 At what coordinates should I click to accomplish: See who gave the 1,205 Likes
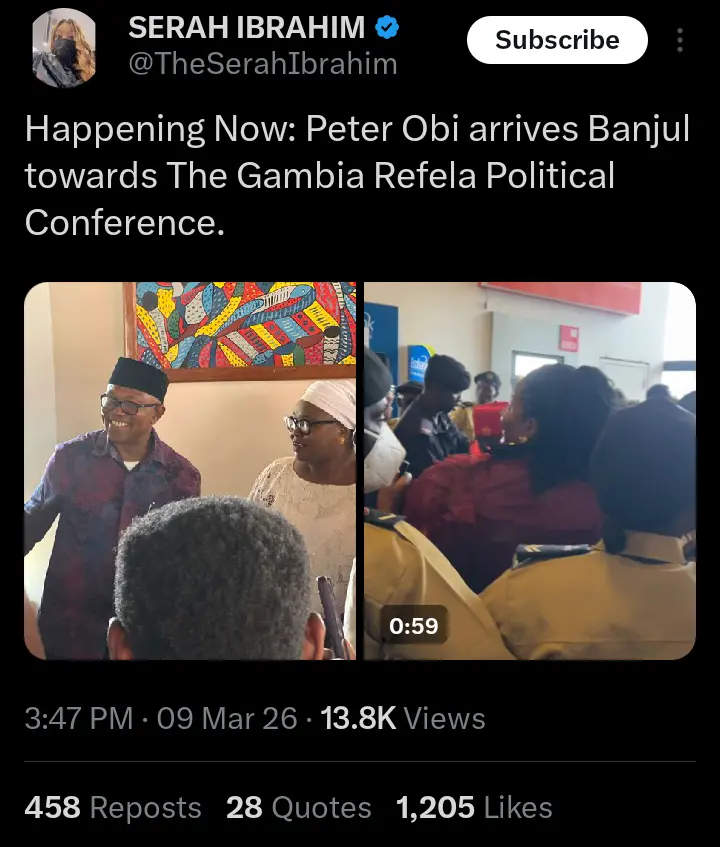[474, 807]
